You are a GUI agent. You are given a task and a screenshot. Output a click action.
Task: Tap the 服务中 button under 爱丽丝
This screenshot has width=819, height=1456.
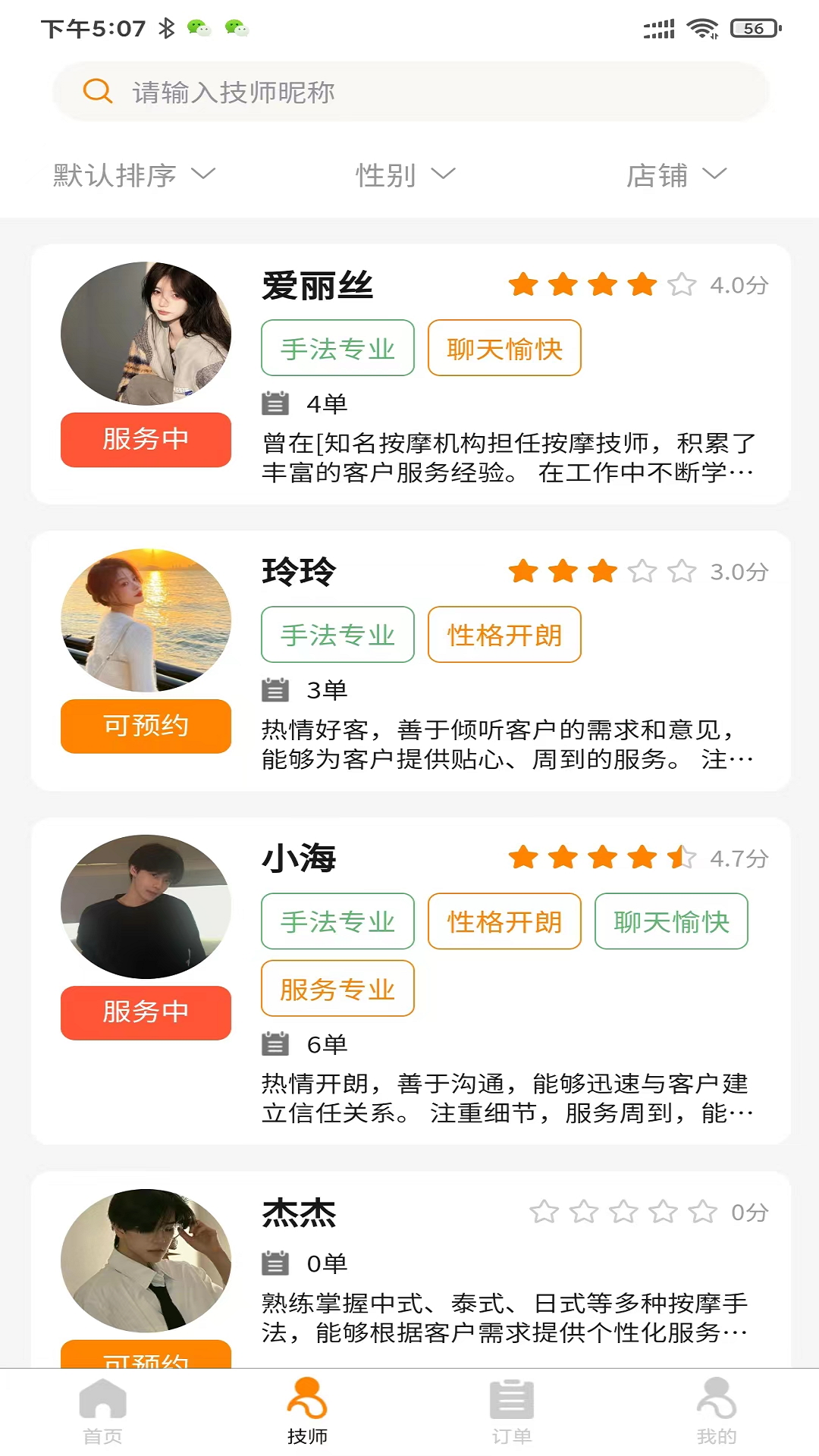(x=146, y=440)
